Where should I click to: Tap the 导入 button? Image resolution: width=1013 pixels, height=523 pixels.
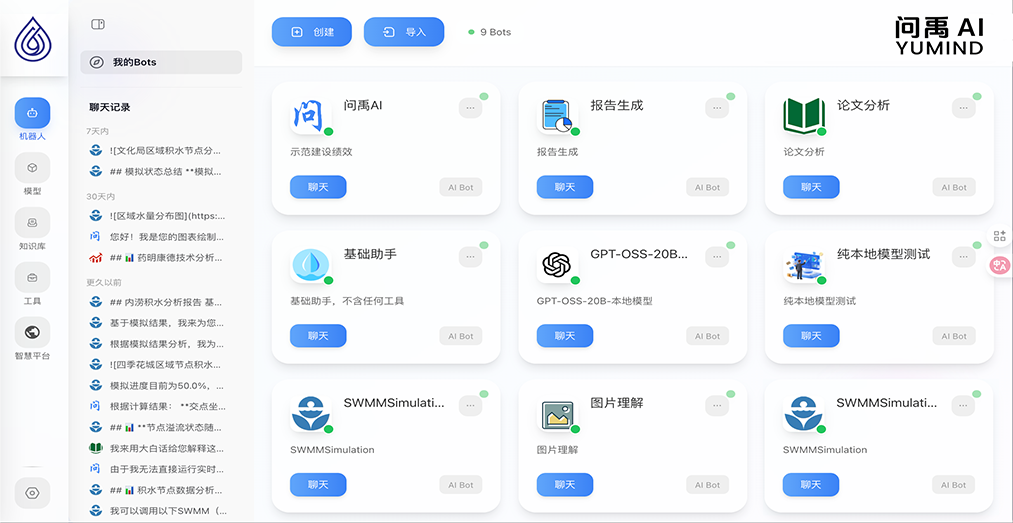point(403,32)
